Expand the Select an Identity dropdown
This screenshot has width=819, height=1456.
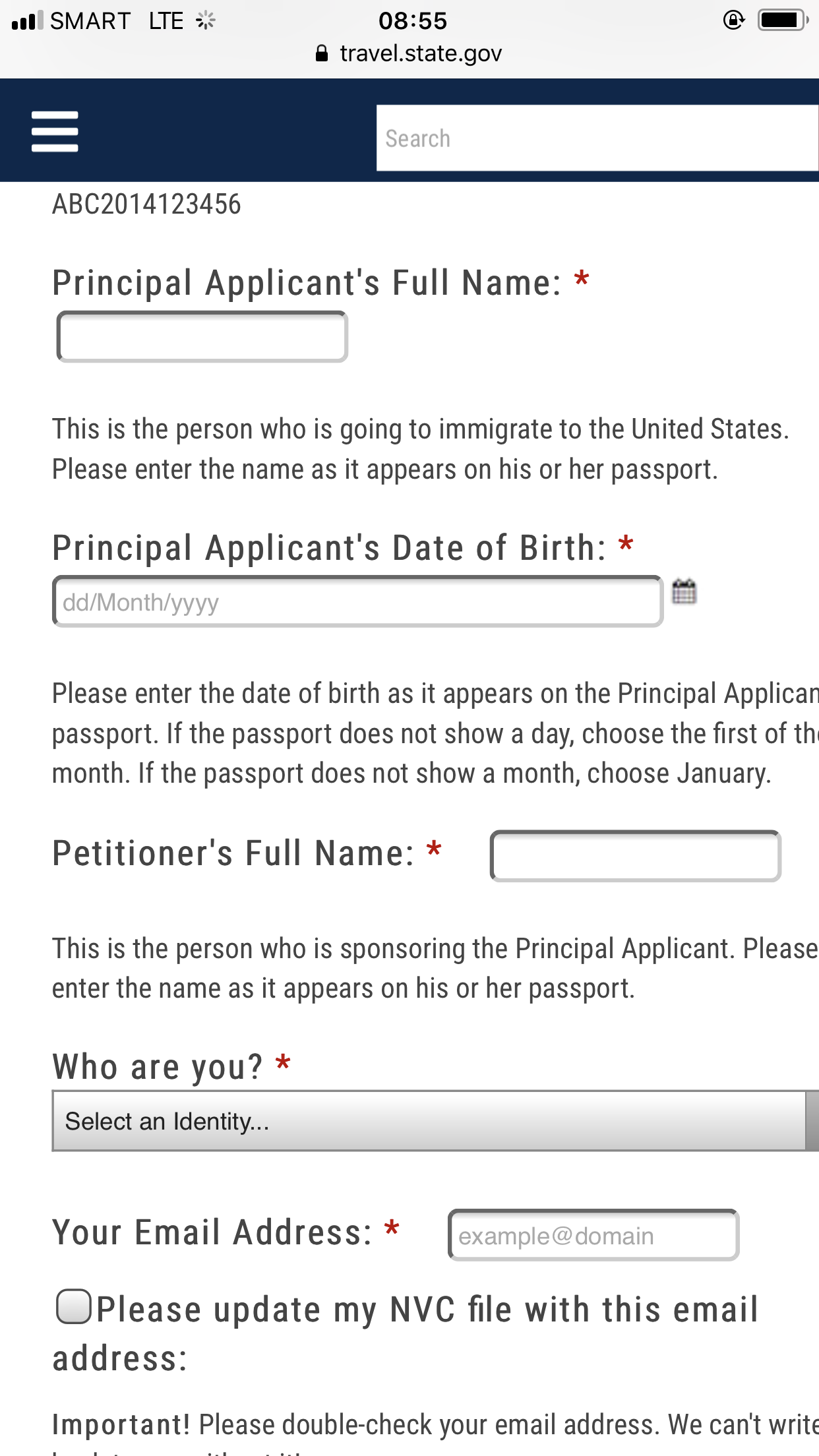click(x=435, y=1121)
